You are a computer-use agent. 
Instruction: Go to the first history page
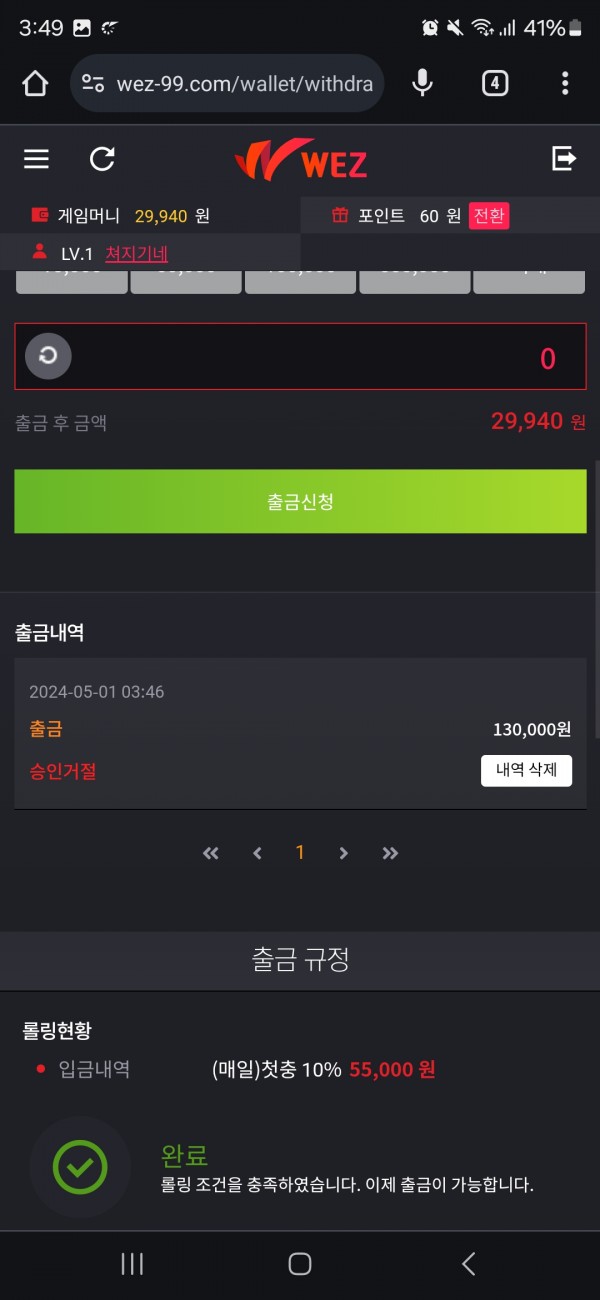pyautogui.click(x=210, y=853)
